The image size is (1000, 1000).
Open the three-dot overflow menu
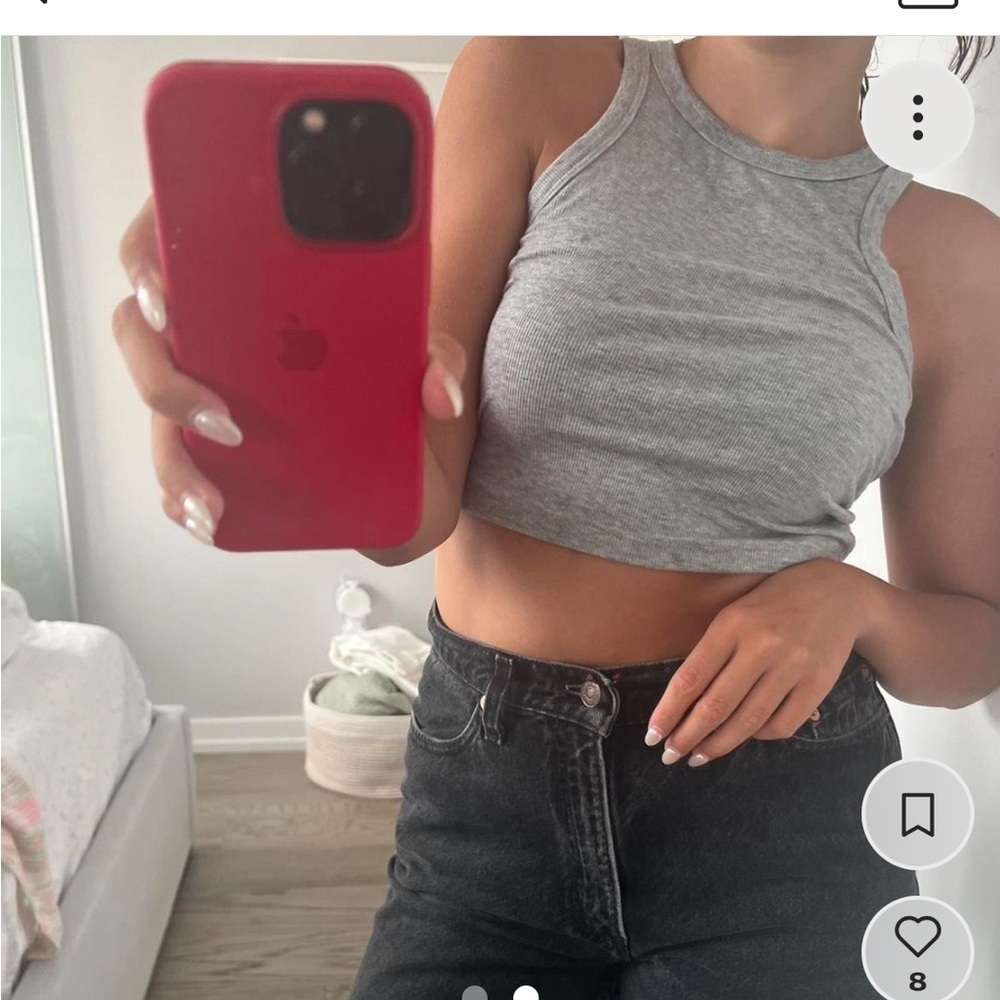(917, 118)
